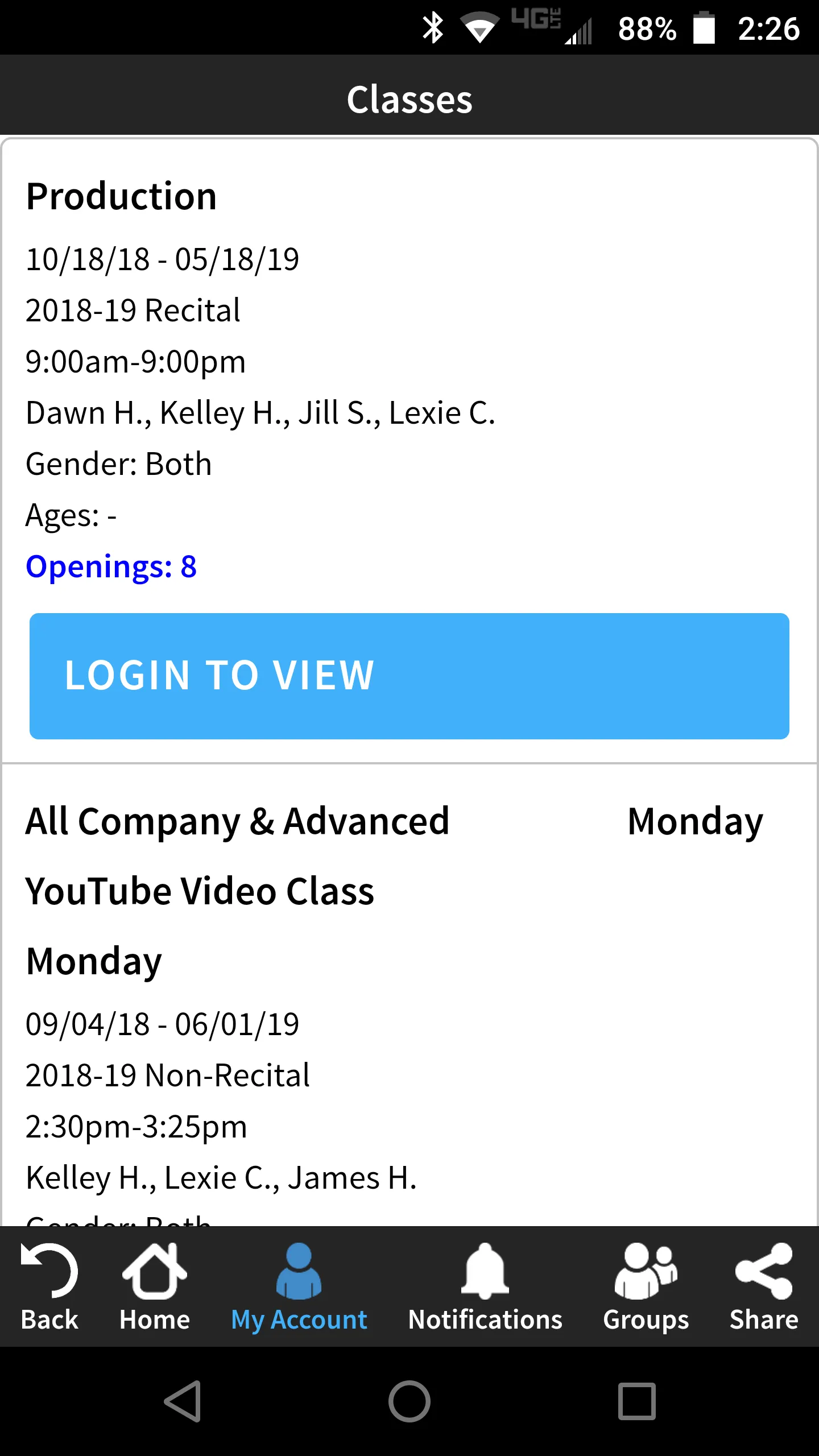The image size is (819, 1456).
Task: Switch to the Home tab
Action: tap(155, 1288)
